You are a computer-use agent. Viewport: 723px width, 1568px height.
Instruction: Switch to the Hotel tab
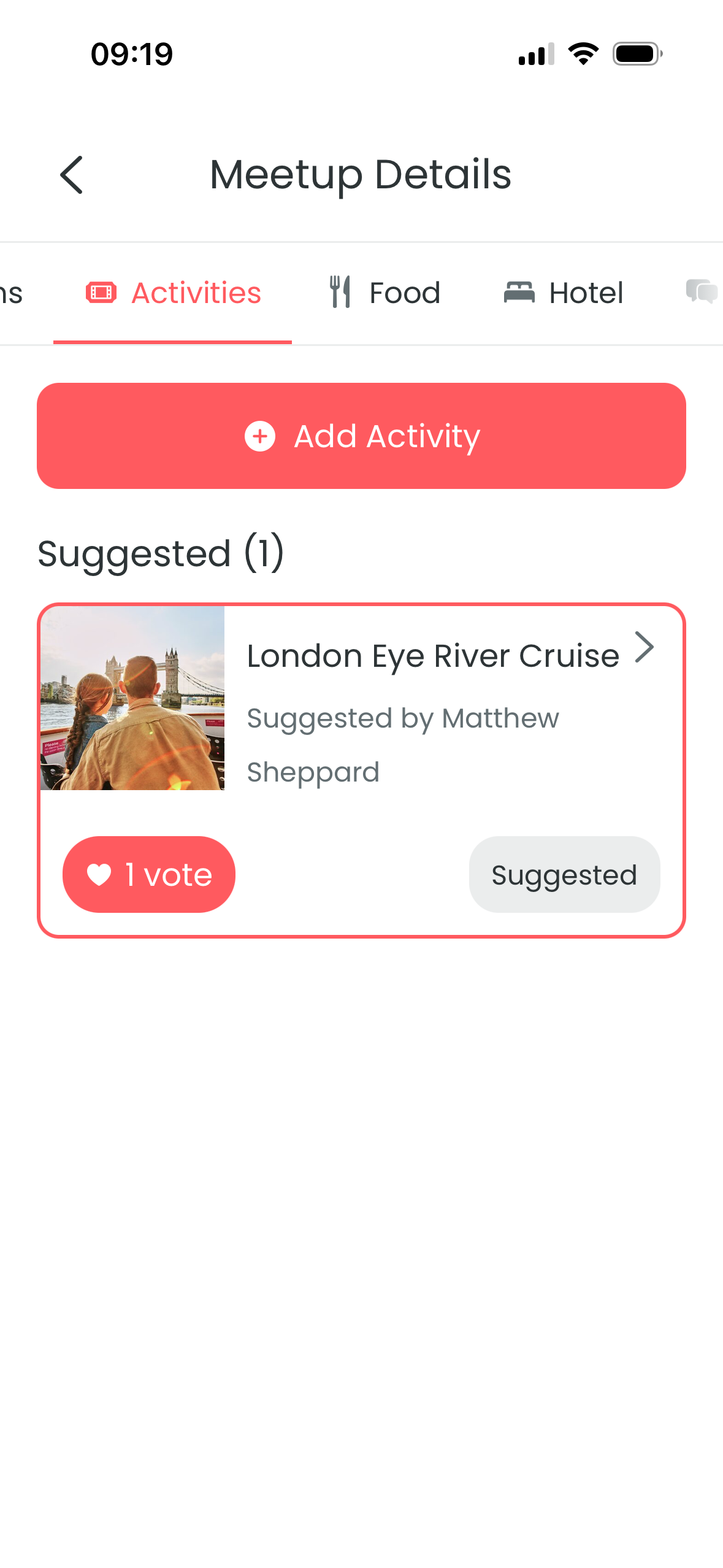[564, 293]
